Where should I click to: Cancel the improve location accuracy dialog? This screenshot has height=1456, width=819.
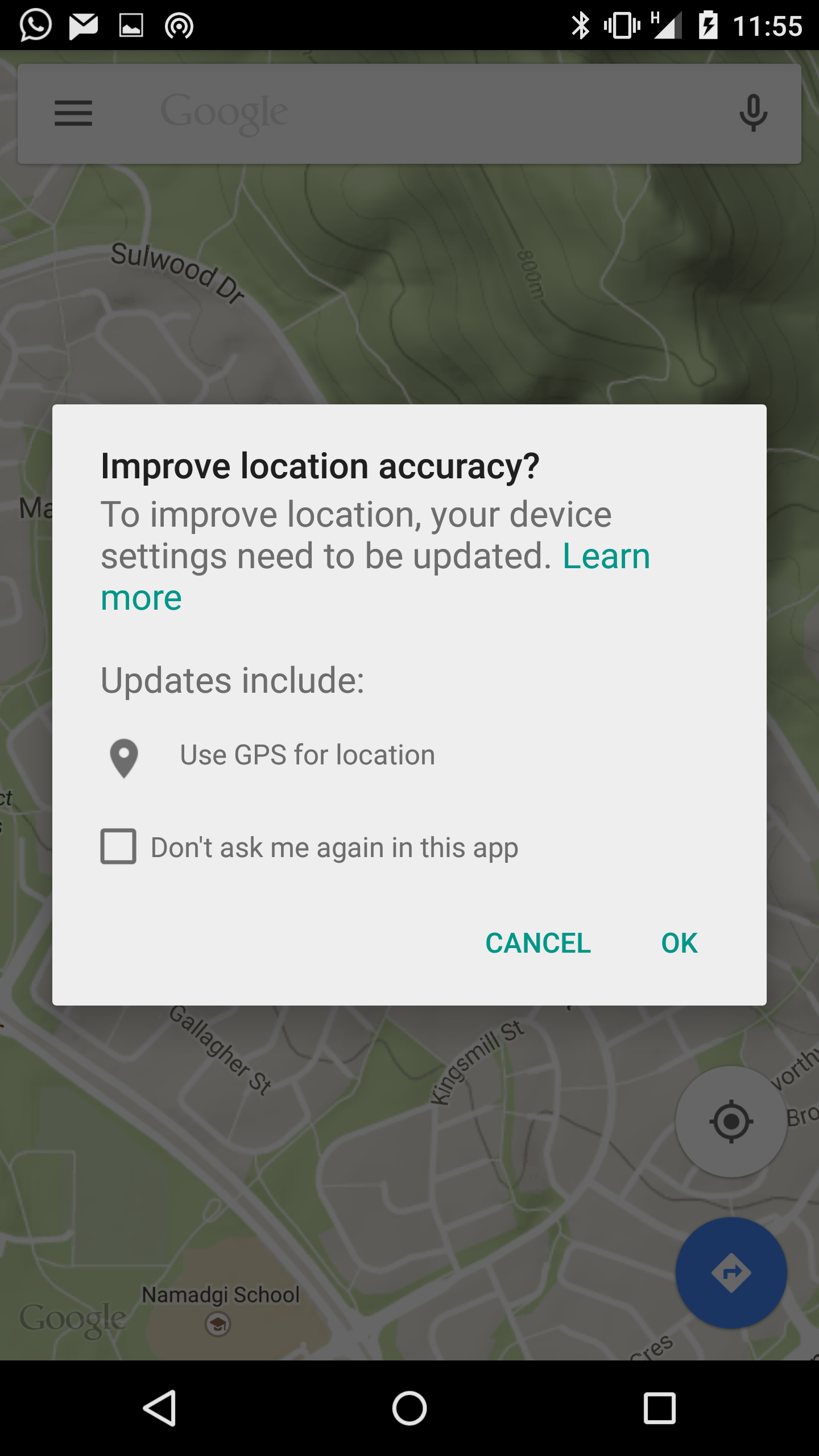(538, 943)
